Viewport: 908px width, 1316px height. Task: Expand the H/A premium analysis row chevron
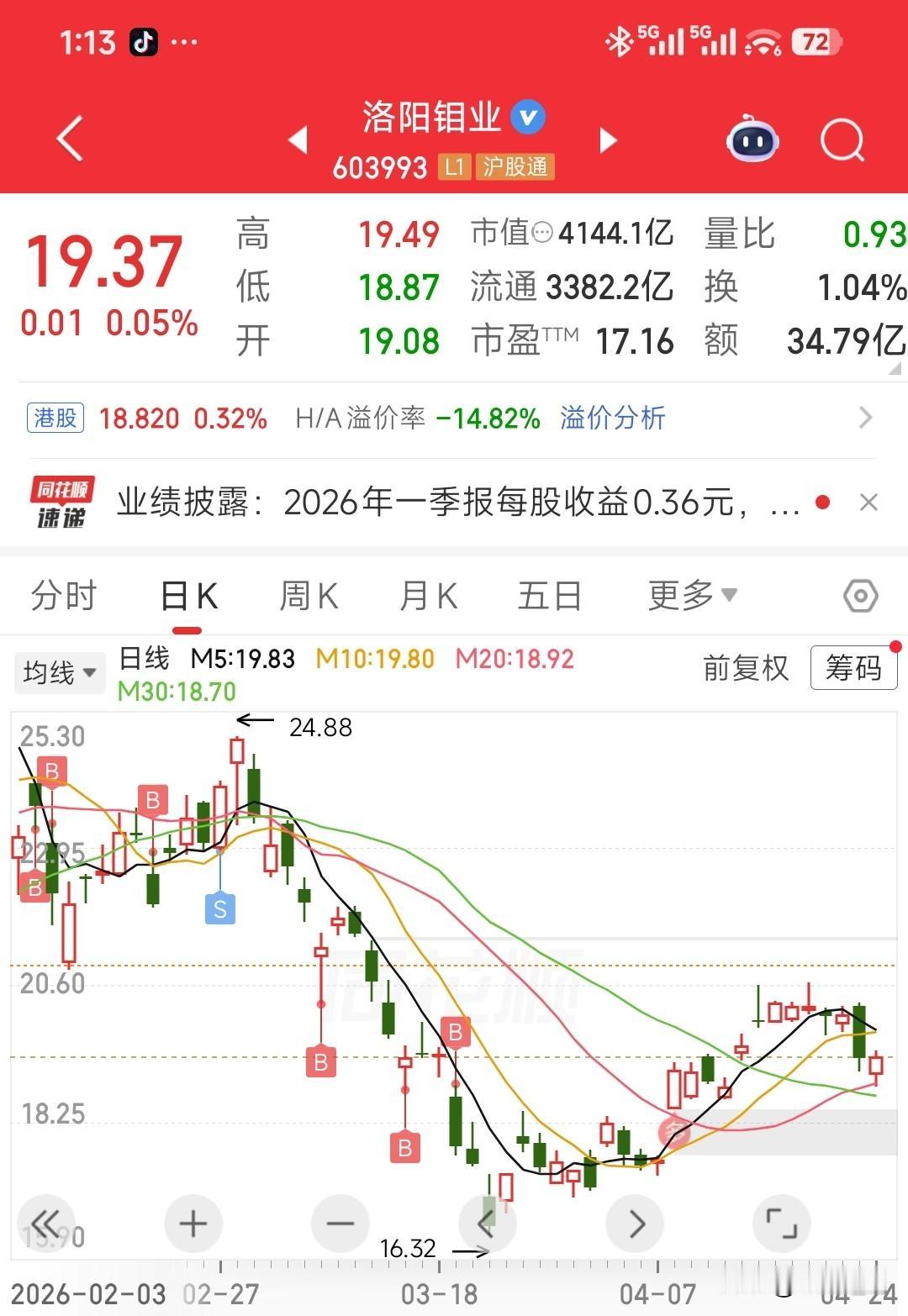coord(867,418)
